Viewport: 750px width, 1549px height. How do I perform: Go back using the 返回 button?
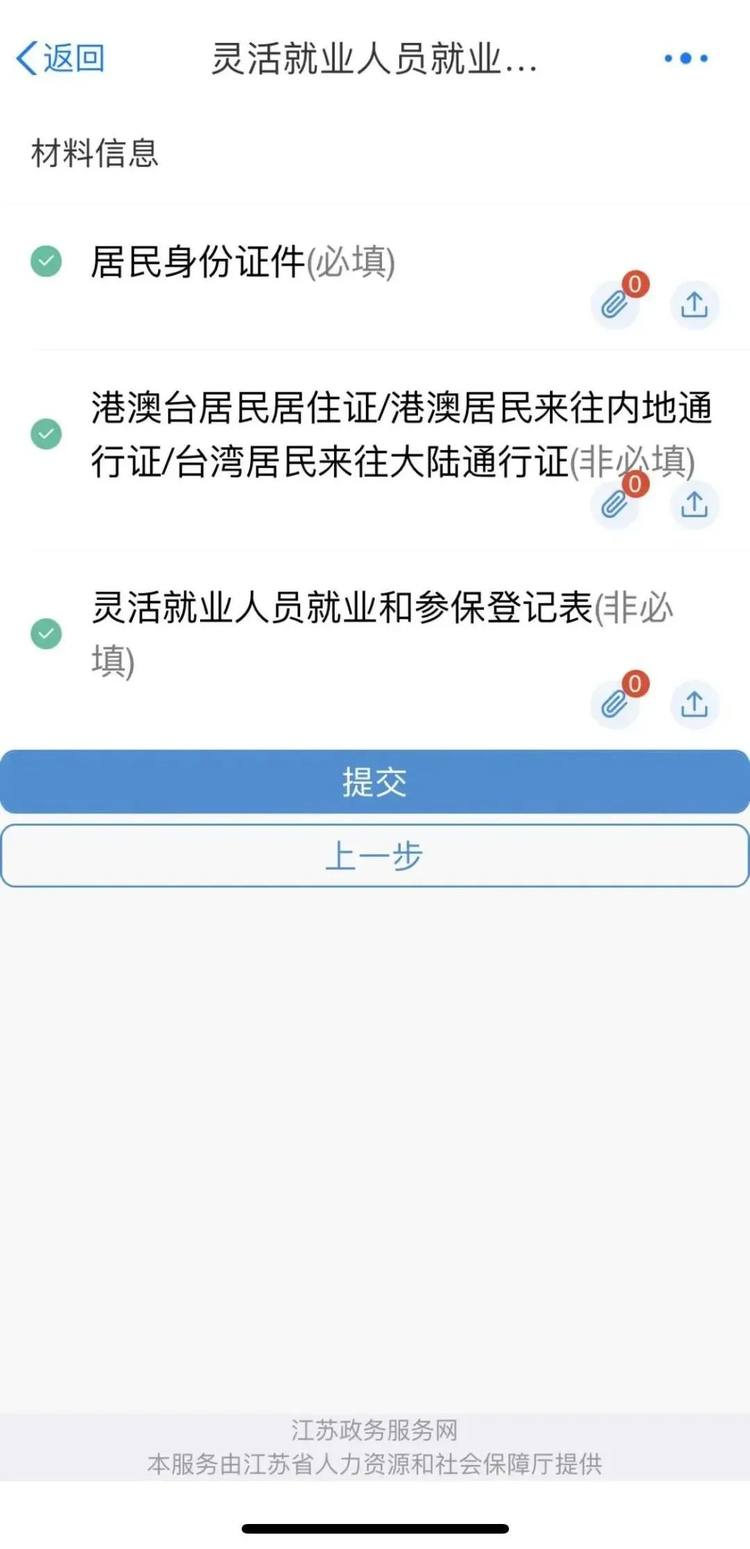click(60, 58)
